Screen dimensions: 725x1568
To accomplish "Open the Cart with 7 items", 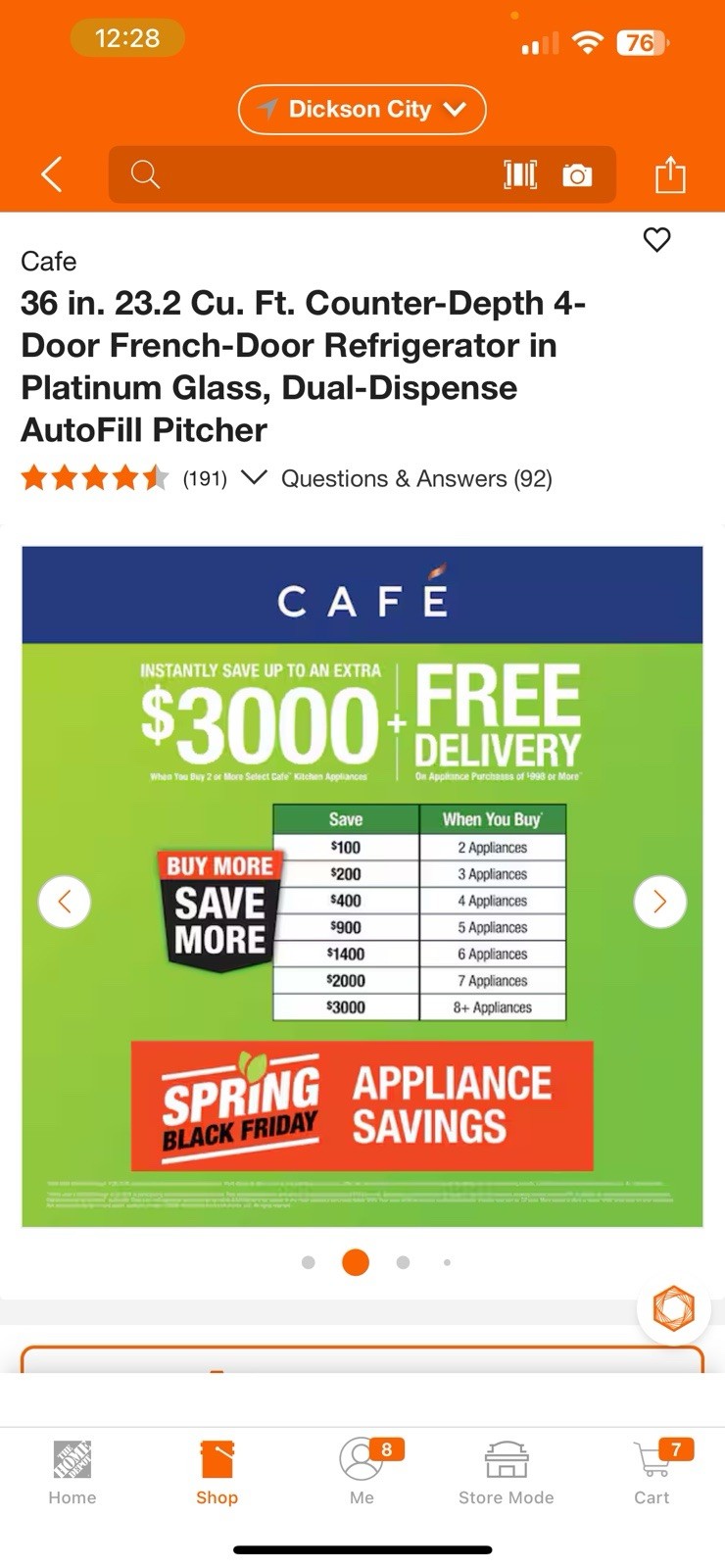I will click(652, 1472).
